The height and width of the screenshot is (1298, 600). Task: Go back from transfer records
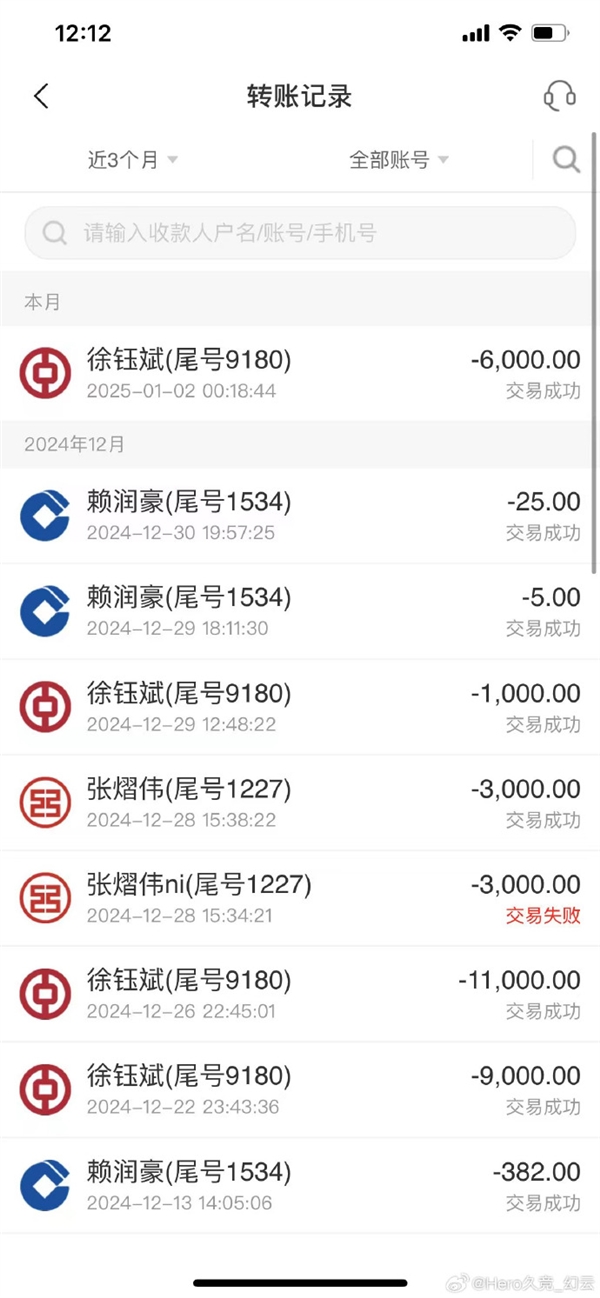click(x=41, y=96)
